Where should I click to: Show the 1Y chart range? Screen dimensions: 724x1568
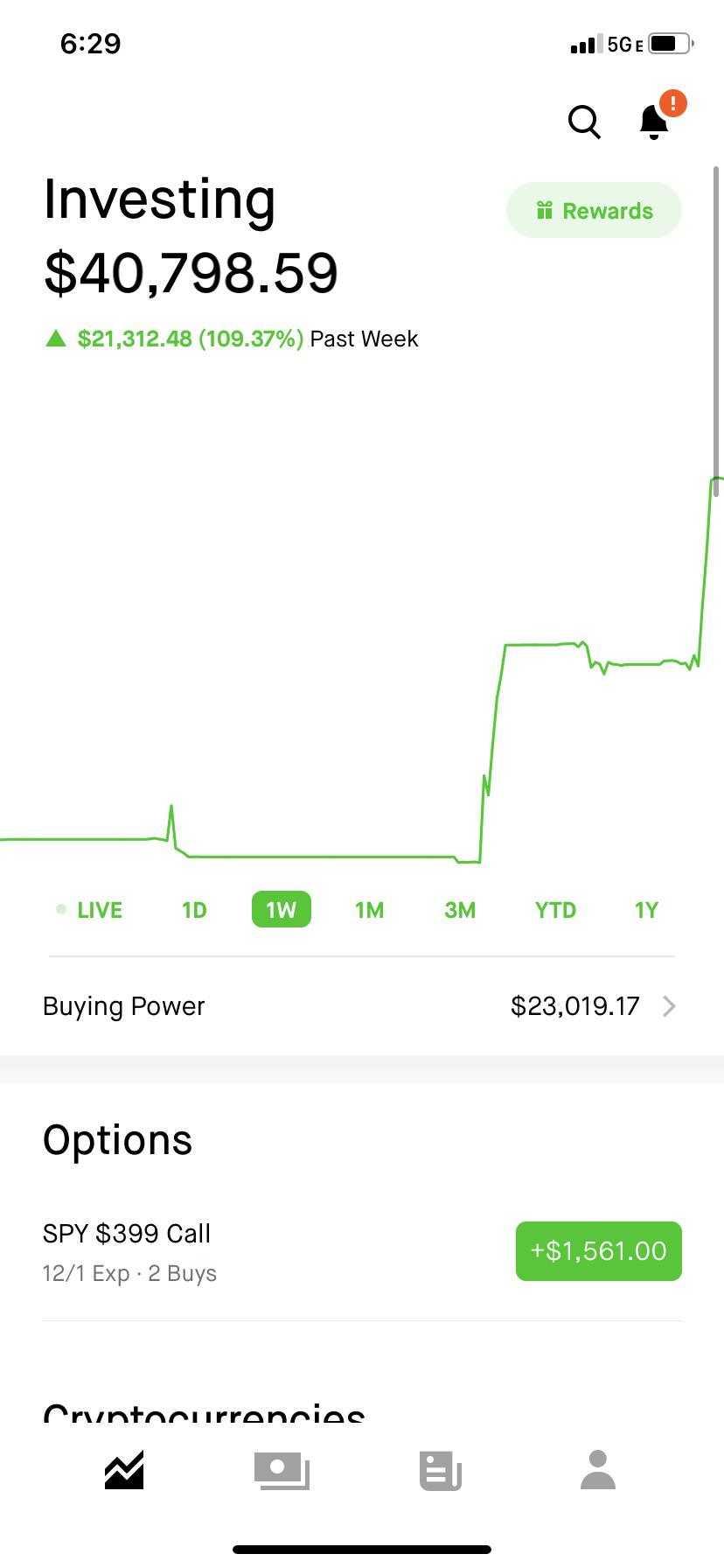click(646, 910)
